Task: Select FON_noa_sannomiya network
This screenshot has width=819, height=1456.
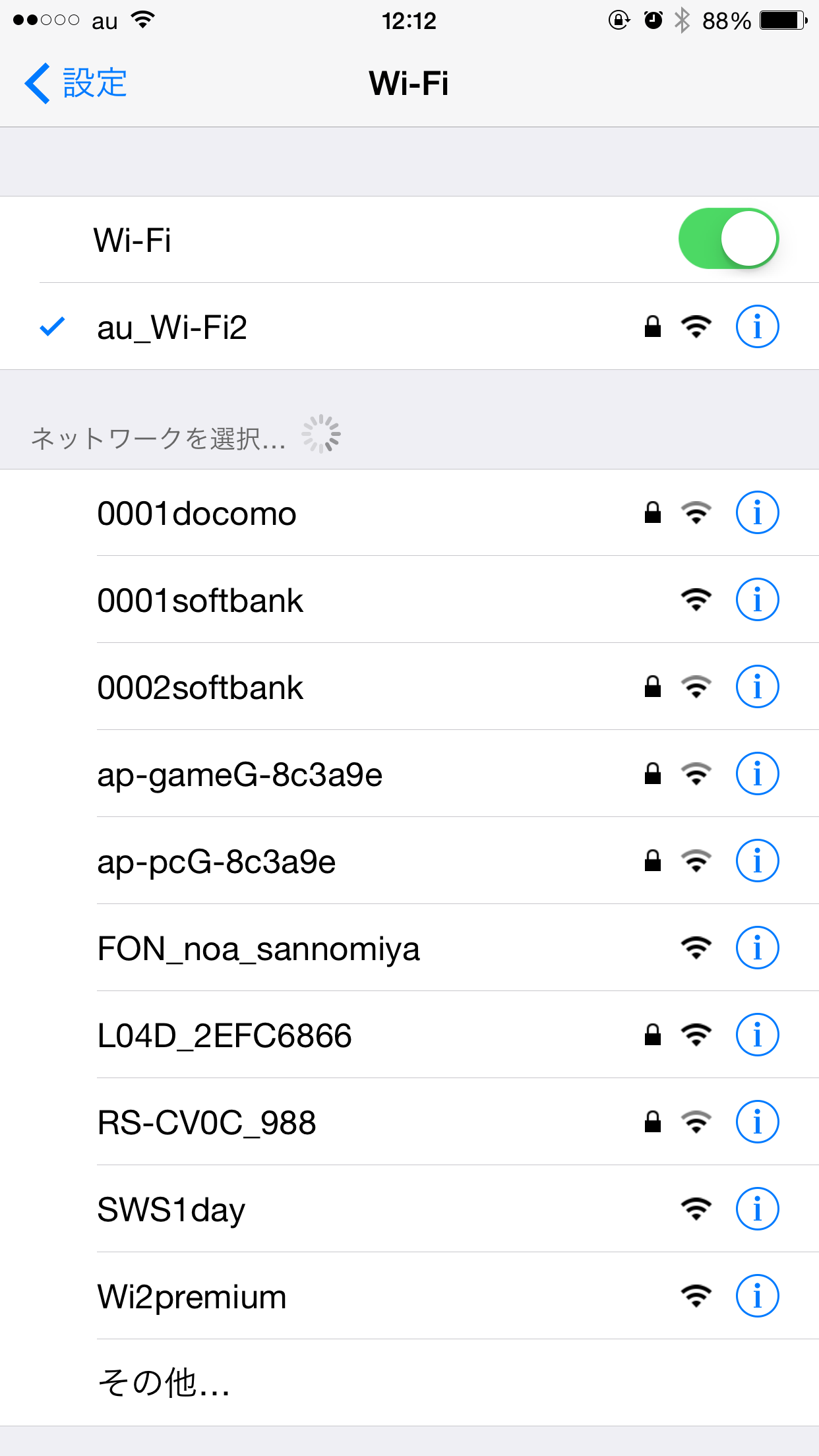Action: (x=409, y=948)
